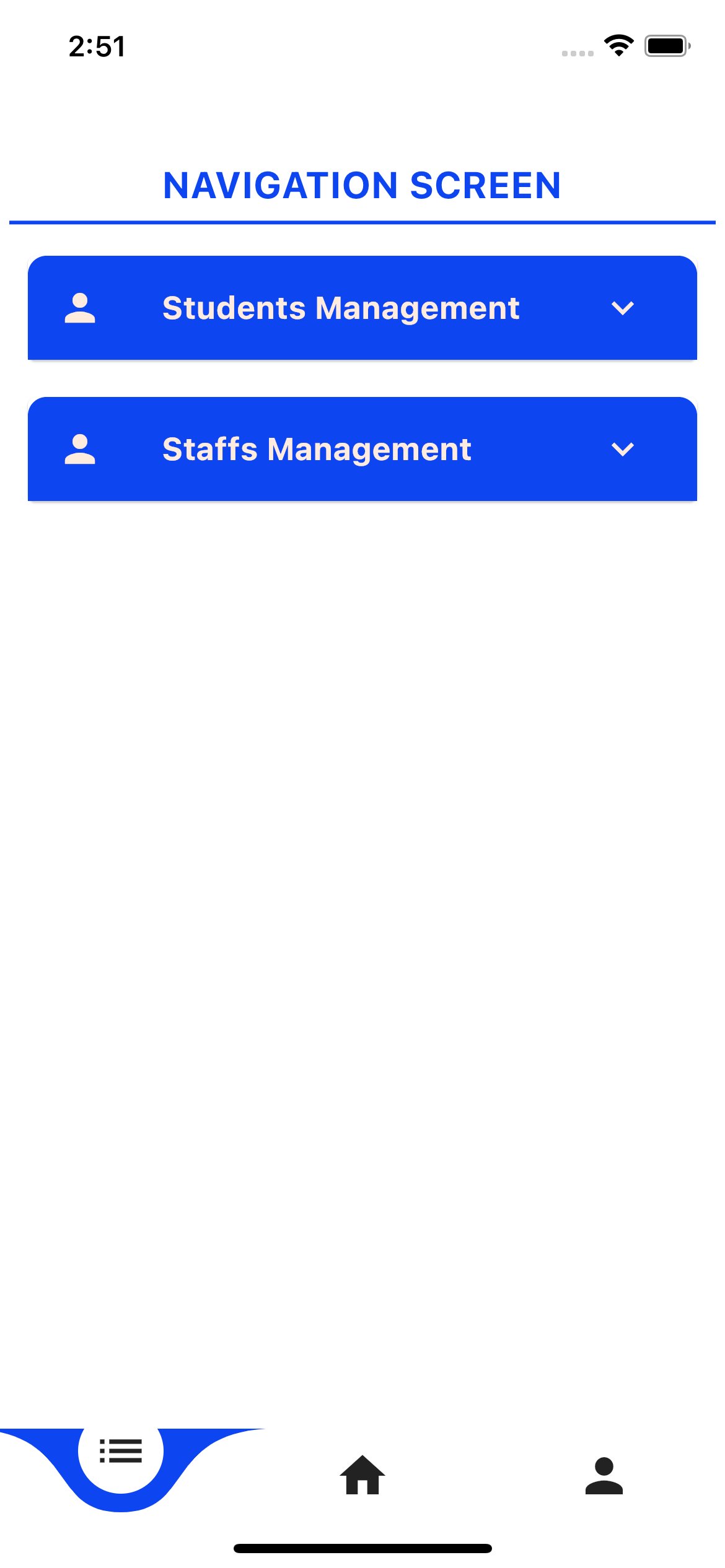This screenshot has height=1568, width=725.
Task: Switch to the Home tab
Action: tap(362, 1475)
